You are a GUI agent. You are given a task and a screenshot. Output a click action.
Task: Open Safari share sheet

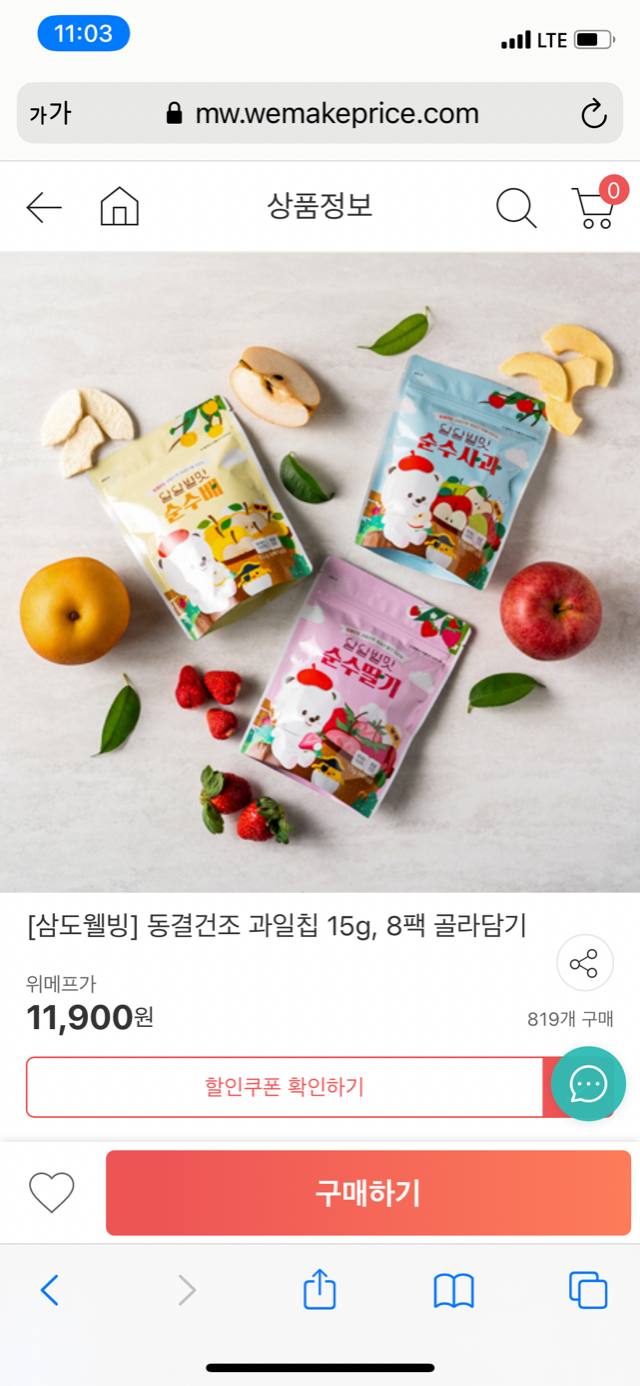320,1290
